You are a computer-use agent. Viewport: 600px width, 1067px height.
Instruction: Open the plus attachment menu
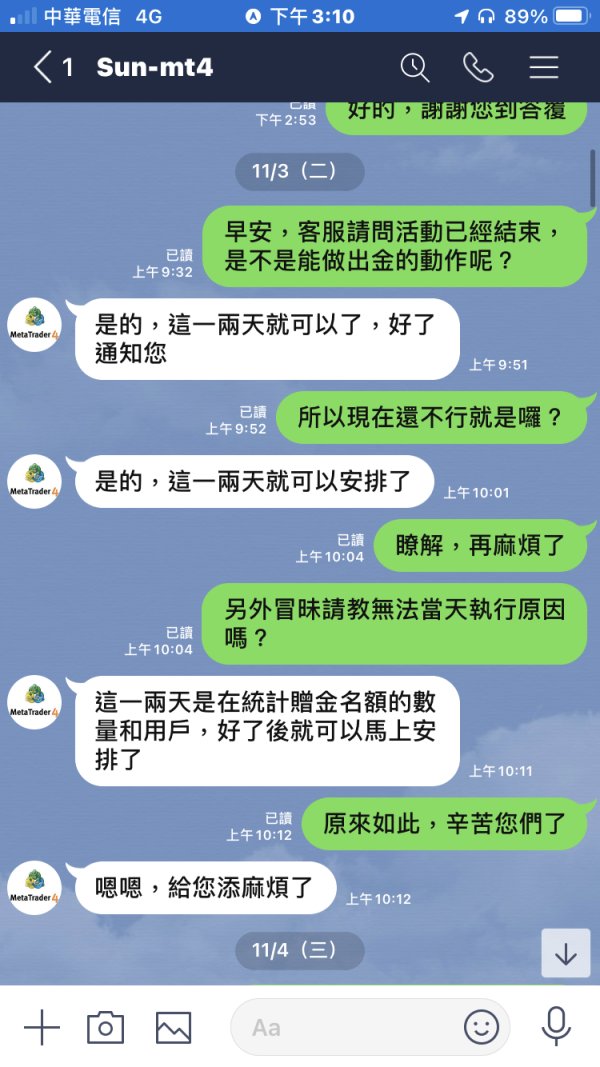(x=42, y=1027)
